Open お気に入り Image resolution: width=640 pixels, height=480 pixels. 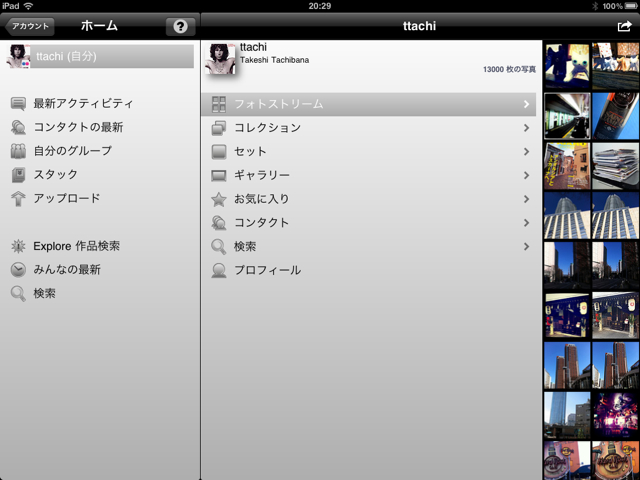(x=369, y=199)
